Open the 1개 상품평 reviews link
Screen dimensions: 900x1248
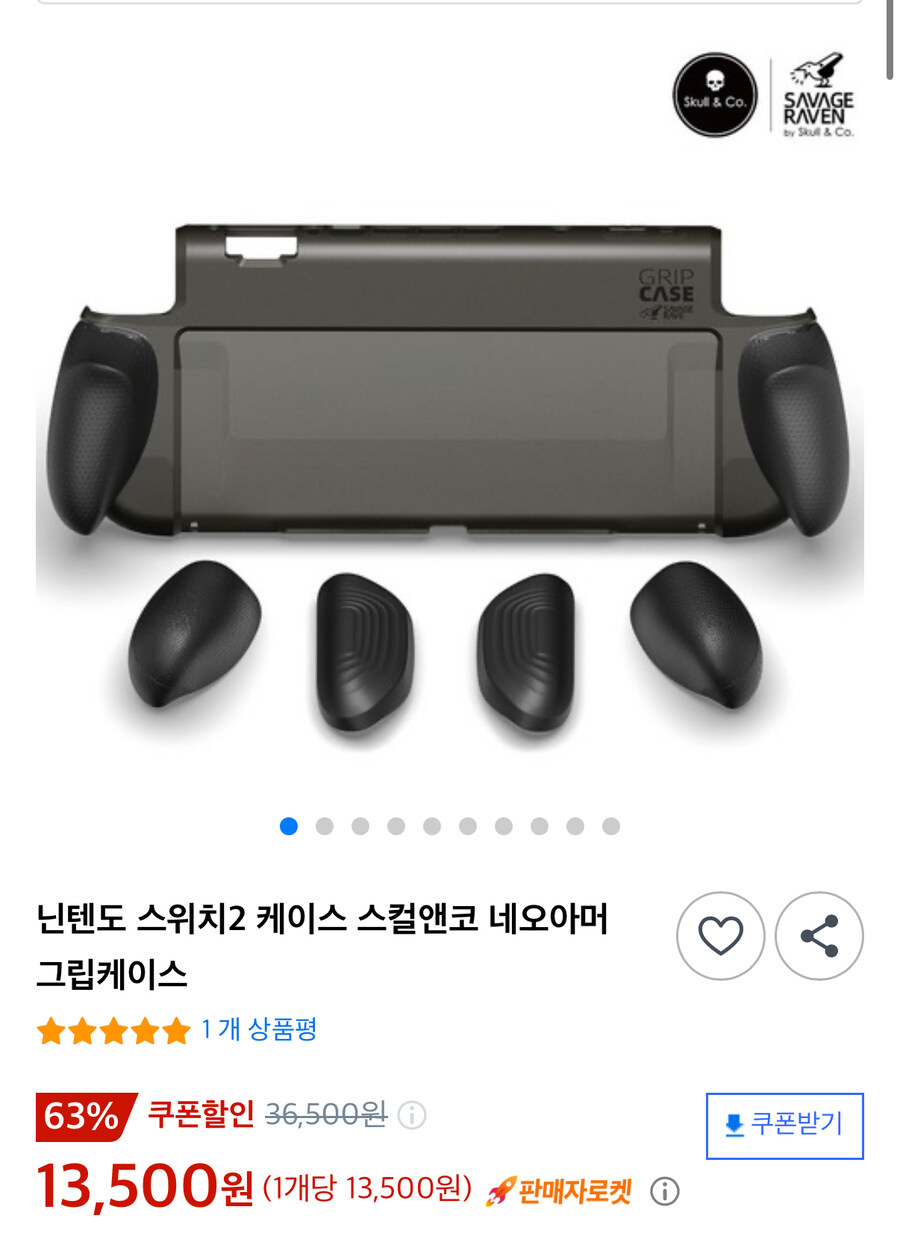pyautogui.click(x=259, y=1030)
